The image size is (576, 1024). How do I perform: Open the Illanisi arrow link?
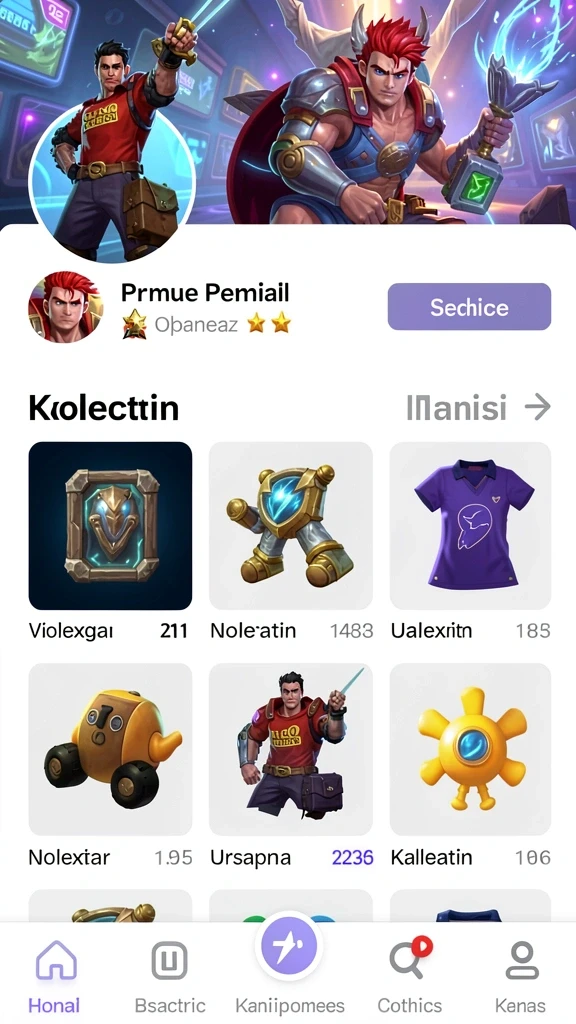[x=479, y=408]
